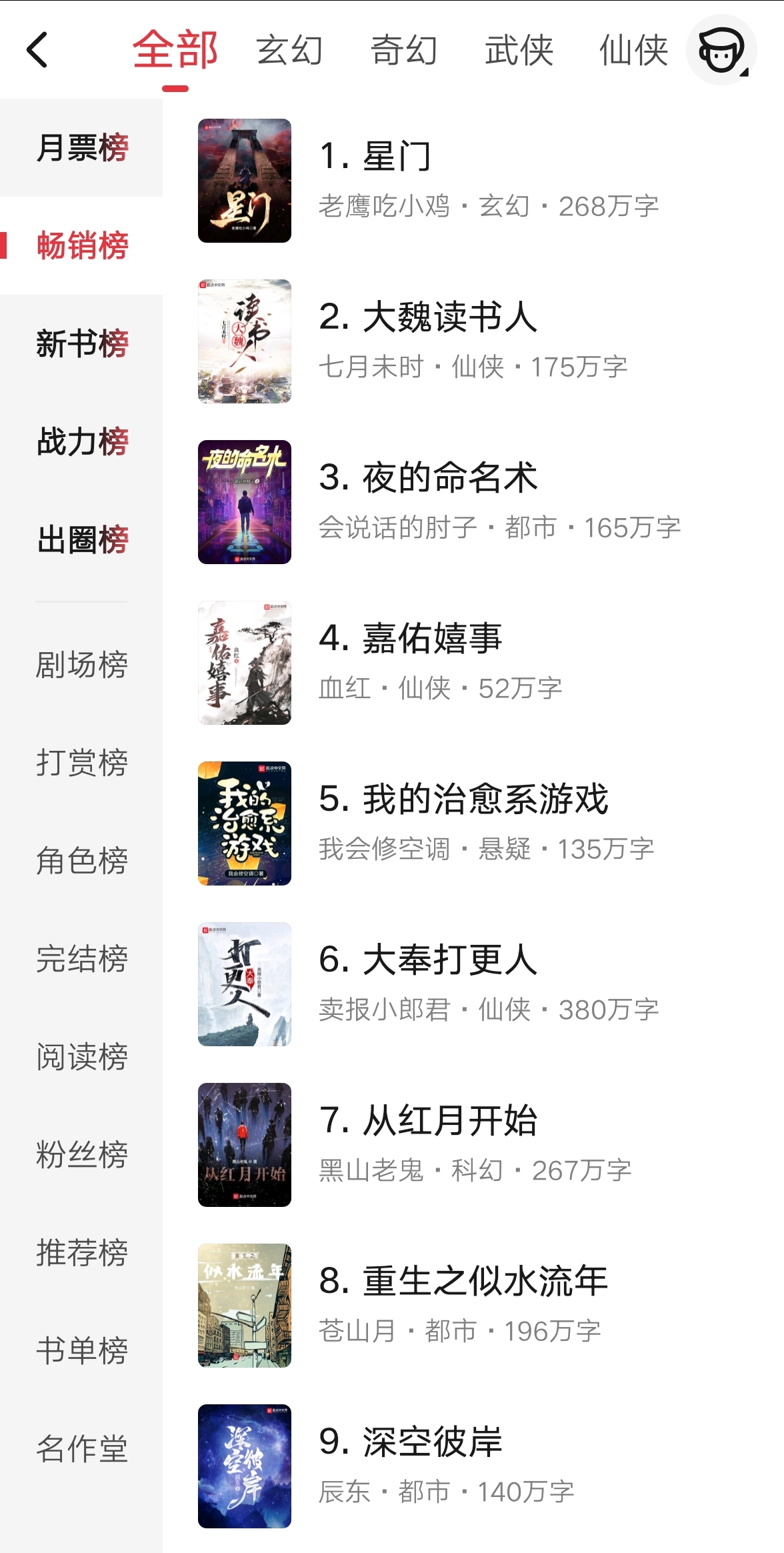The width and height of the screenshot is (784, 1553).
Task: Select the 仙侠 category tab
Action: [x=633, y=51]
